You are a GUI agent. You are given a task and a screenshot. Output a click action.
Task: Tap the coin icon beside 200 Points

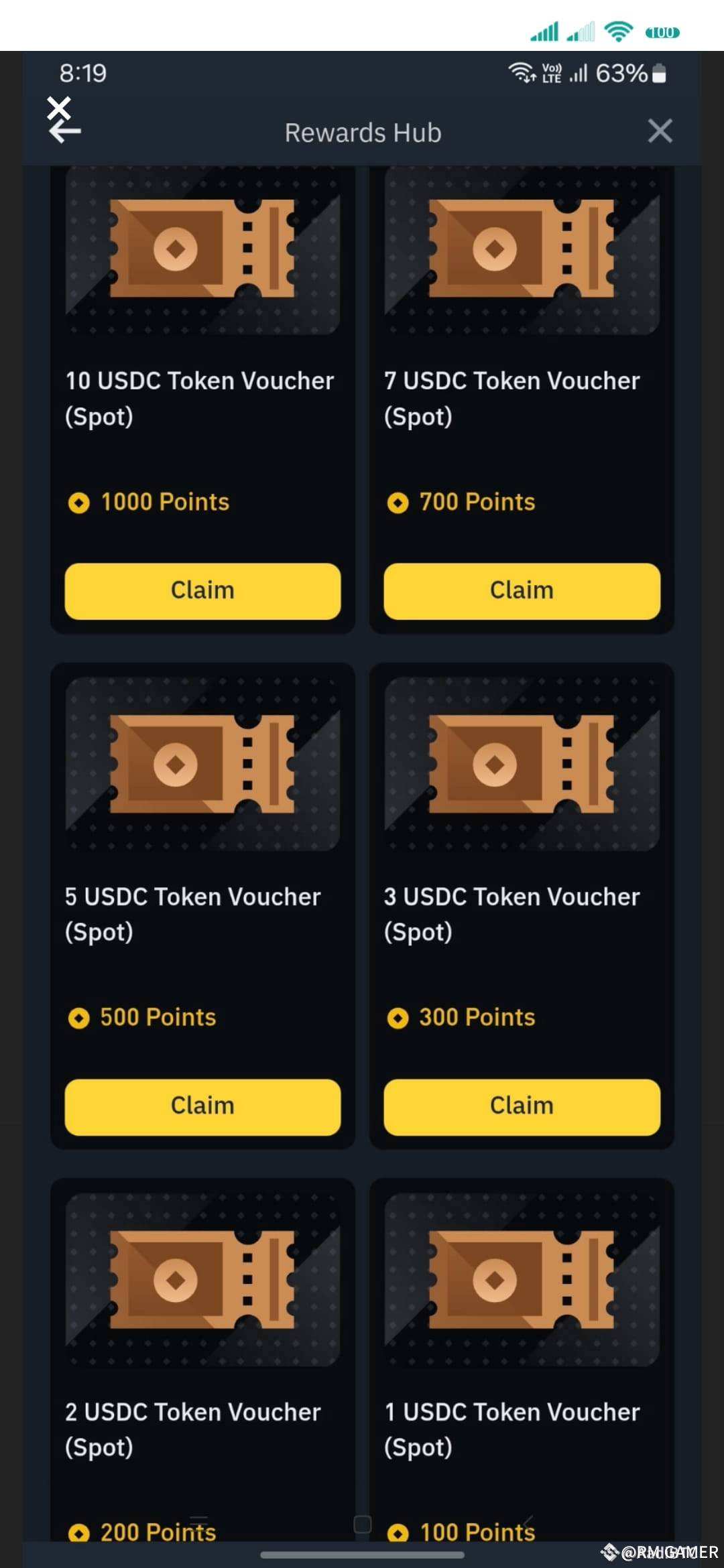point(78,1532)
